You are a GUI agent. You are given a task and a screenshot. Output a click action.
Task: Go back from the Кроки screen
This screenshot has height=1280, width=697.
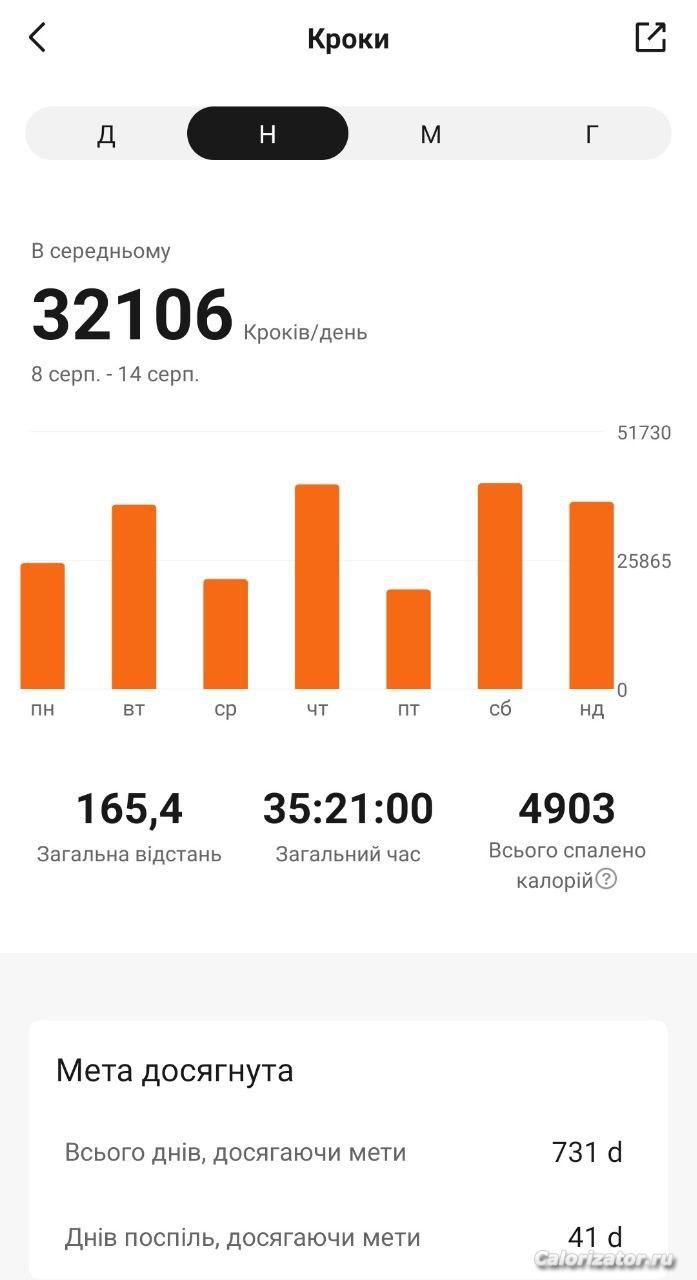coord(37,38)
